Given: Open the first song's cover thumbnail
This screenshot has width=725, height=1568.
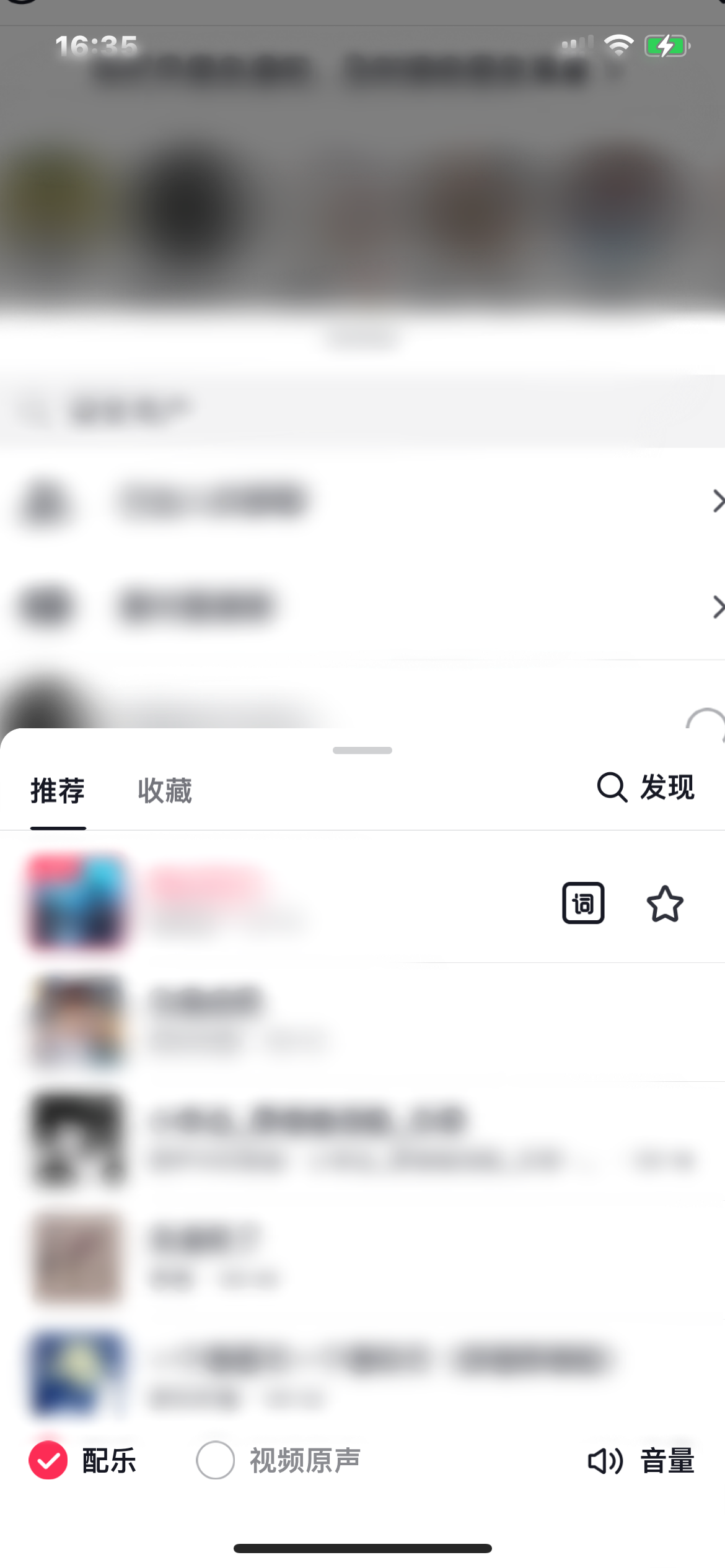Looking at the screenshot, I should [76, 904].
